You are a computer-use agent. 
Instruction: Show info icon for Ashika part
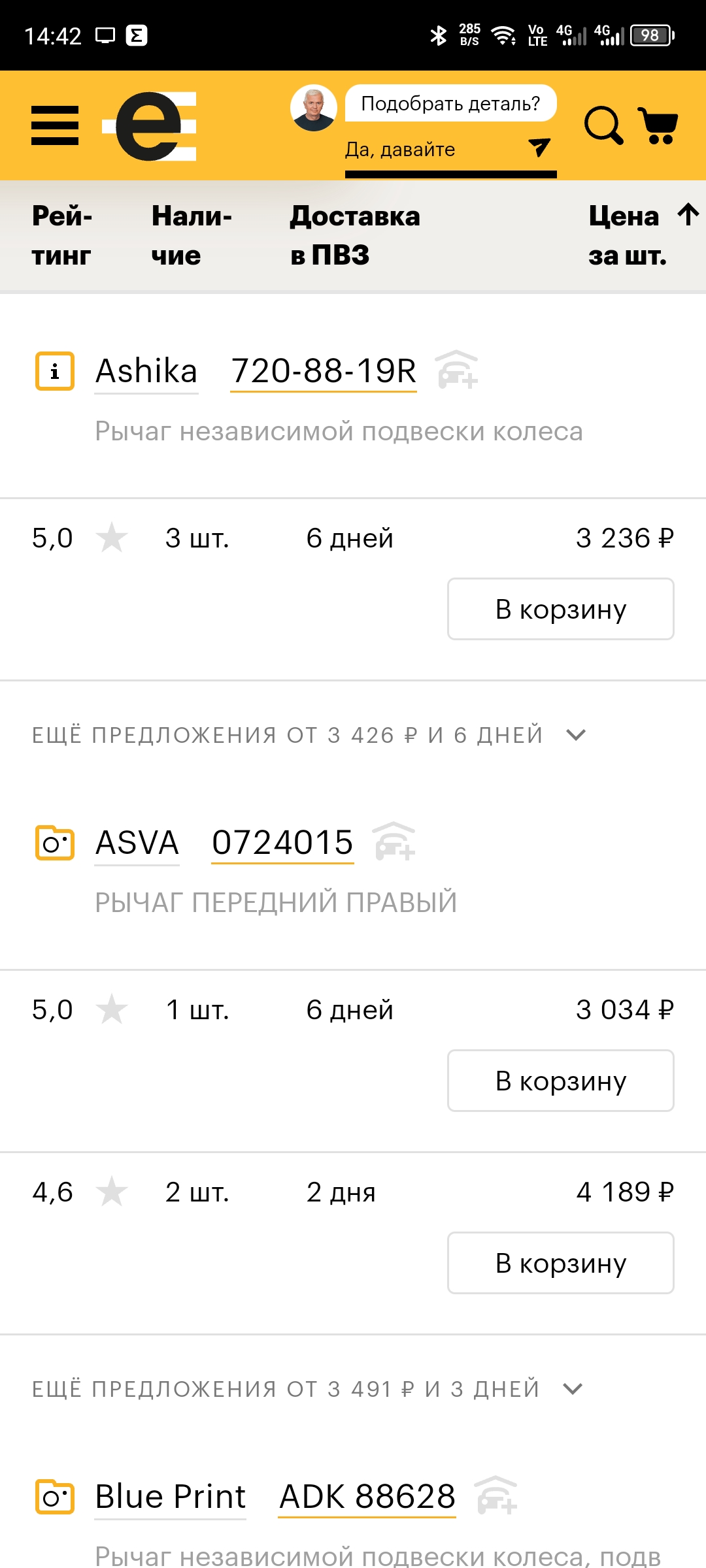pyautogui.click(x=55, y=371)
